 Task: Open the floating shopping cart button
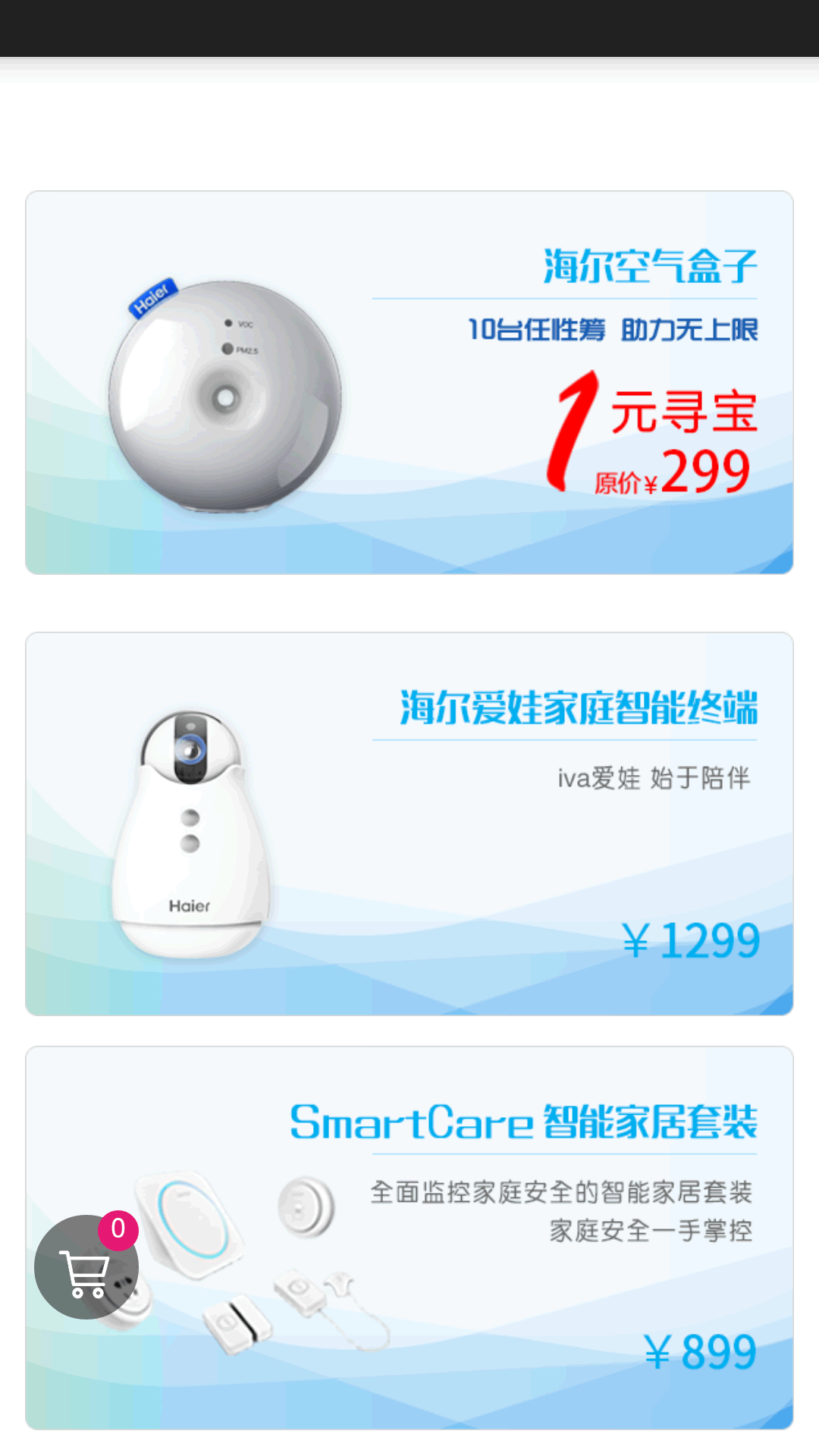click(x=86, y=1266)
